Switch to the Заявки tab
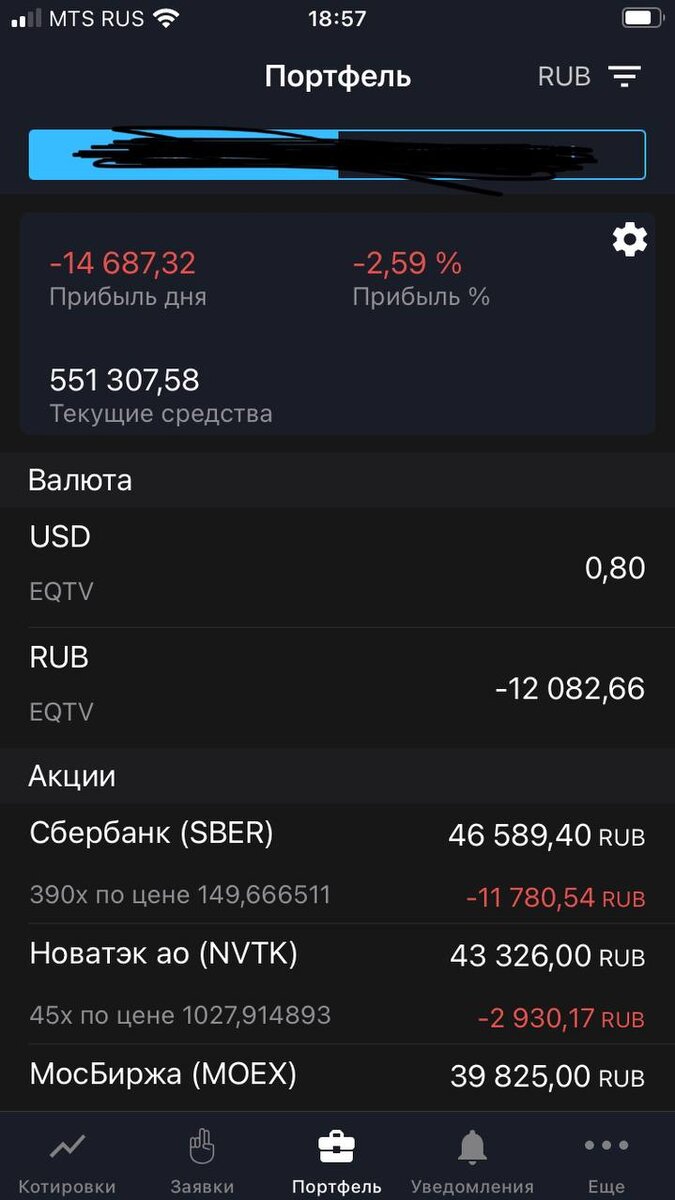 click(x=201, y=1162)
